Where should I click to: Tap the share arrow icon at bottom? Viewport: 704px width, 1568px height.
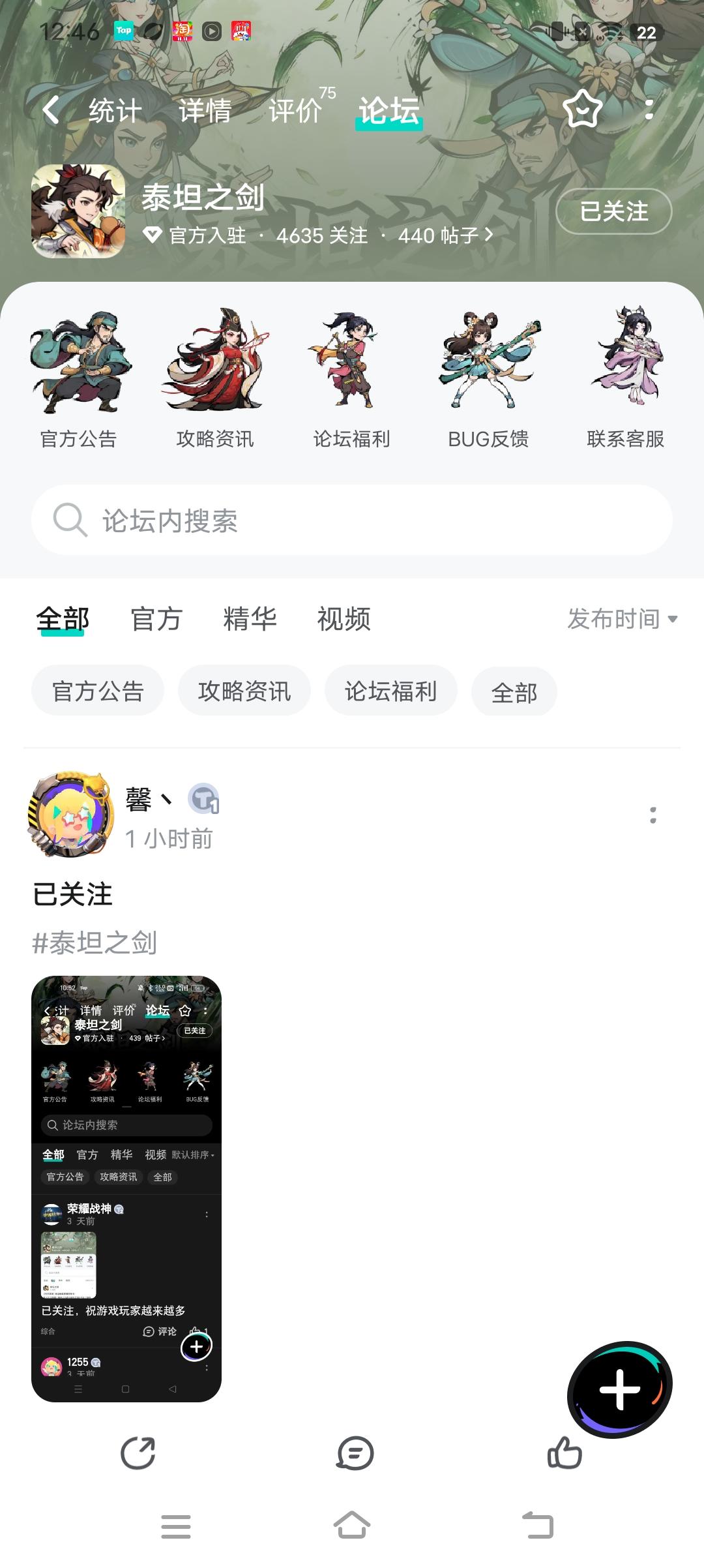coord(138,1454)
